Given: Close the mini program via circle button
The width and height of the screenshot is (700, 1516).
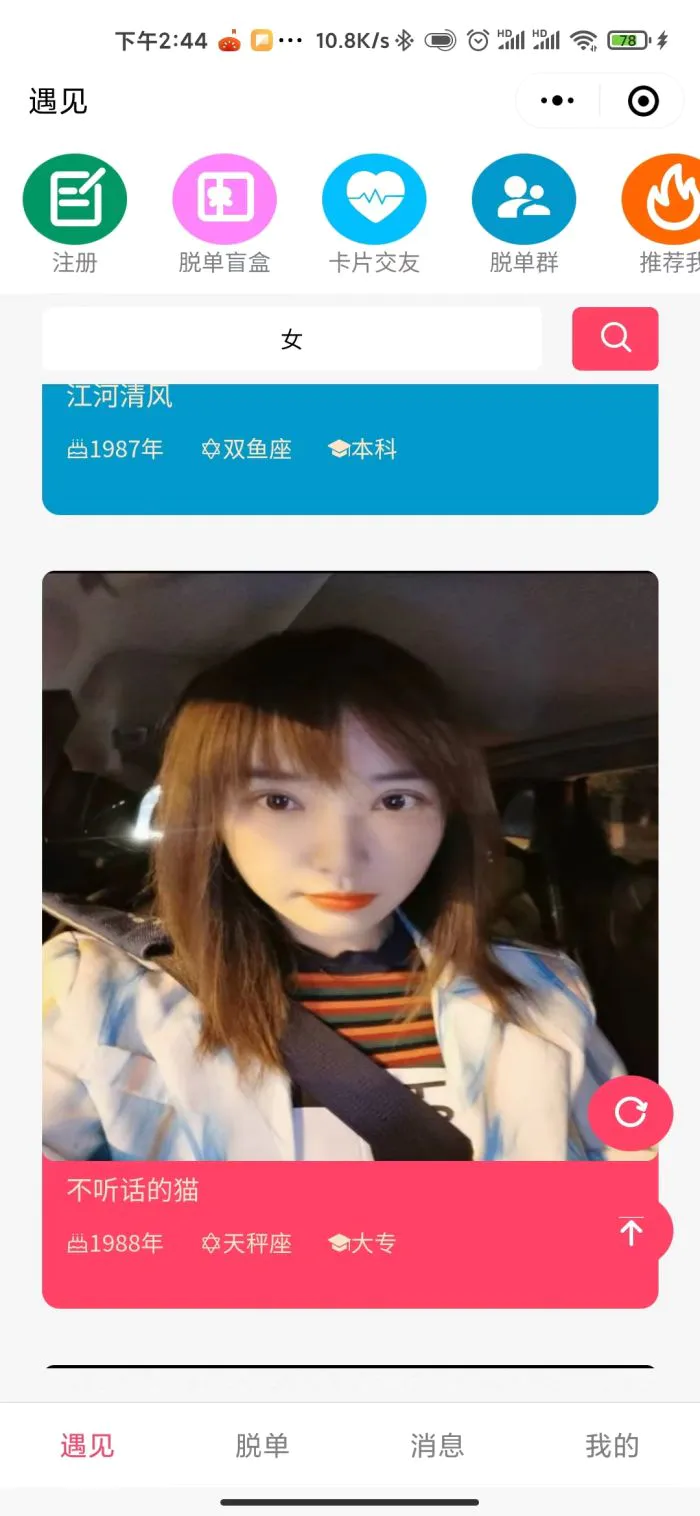Looking at the screenshot, I should [x=643, y=101].
